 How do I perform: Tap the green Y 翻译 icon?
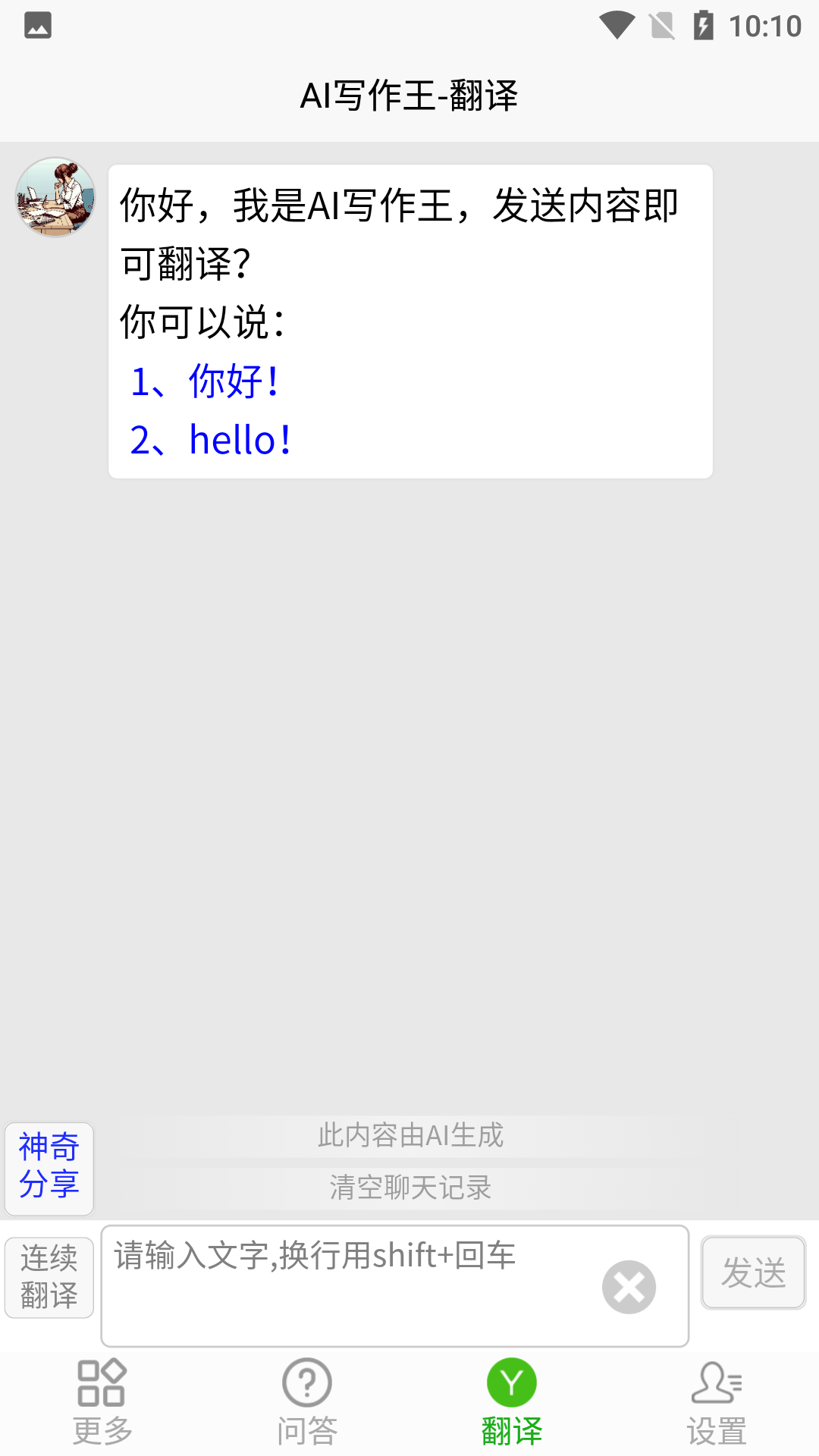(x=512, y=1382)
